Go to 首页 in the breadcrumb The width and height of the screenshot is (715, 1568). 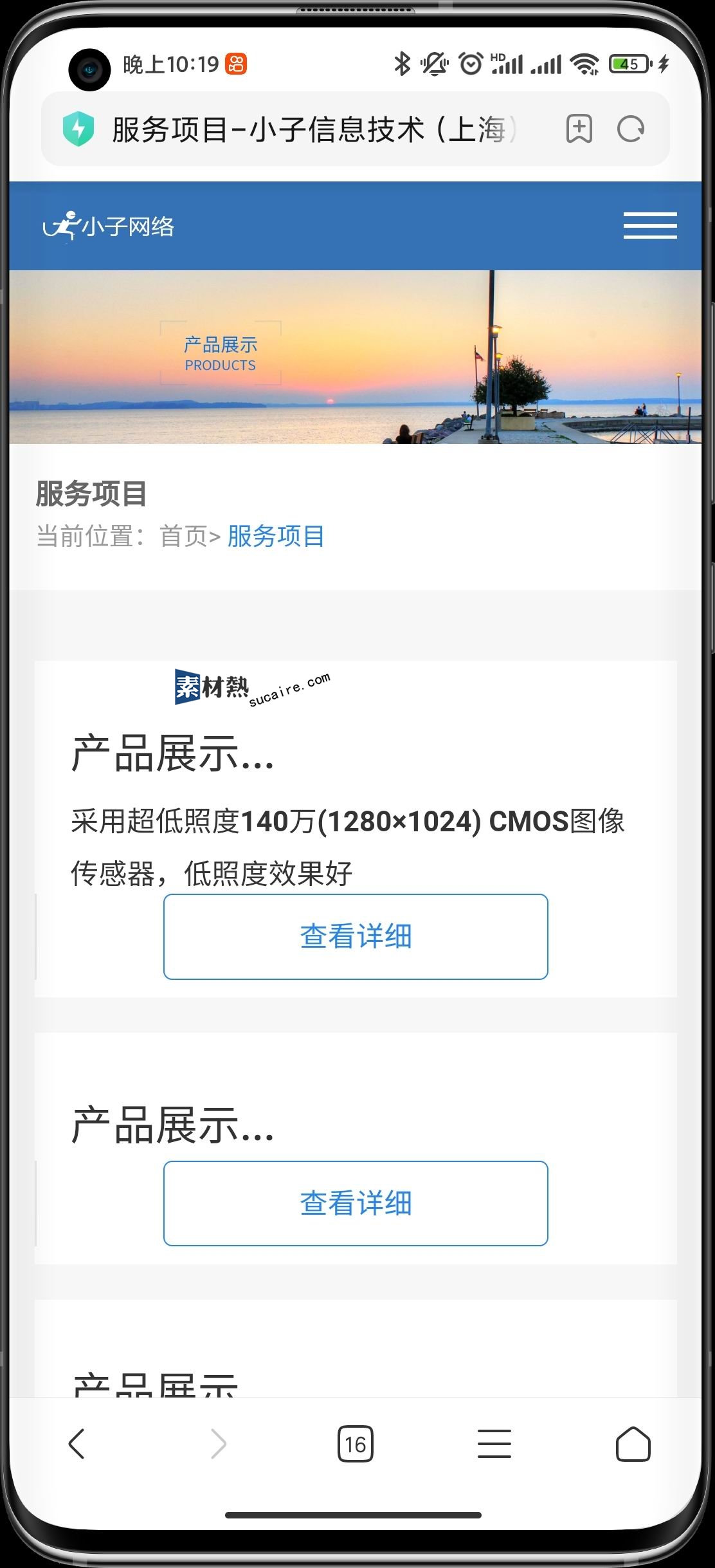(183, 536)
